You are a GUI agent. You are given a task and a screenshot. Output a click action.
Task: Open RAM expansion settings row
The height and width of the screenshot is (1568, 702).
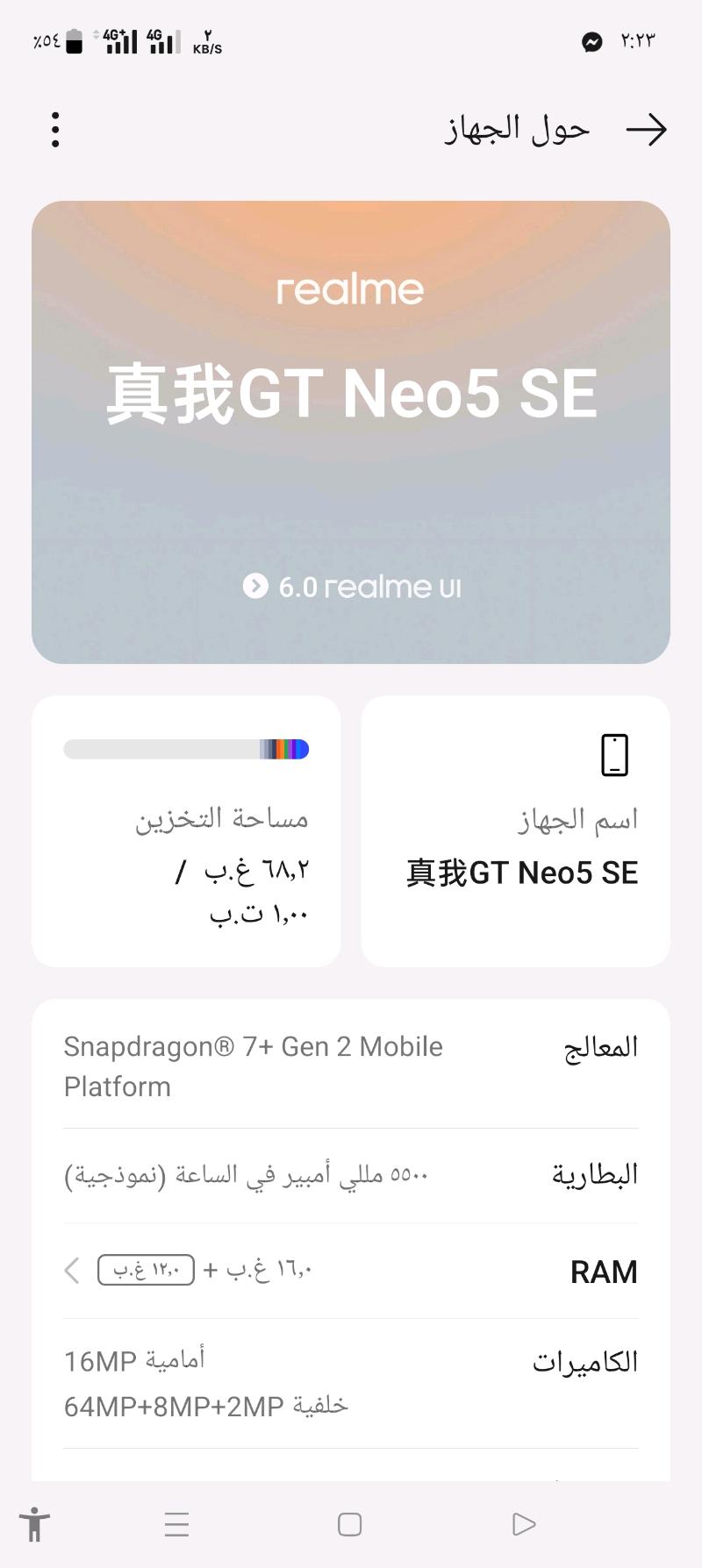[x=351, y=1271]
